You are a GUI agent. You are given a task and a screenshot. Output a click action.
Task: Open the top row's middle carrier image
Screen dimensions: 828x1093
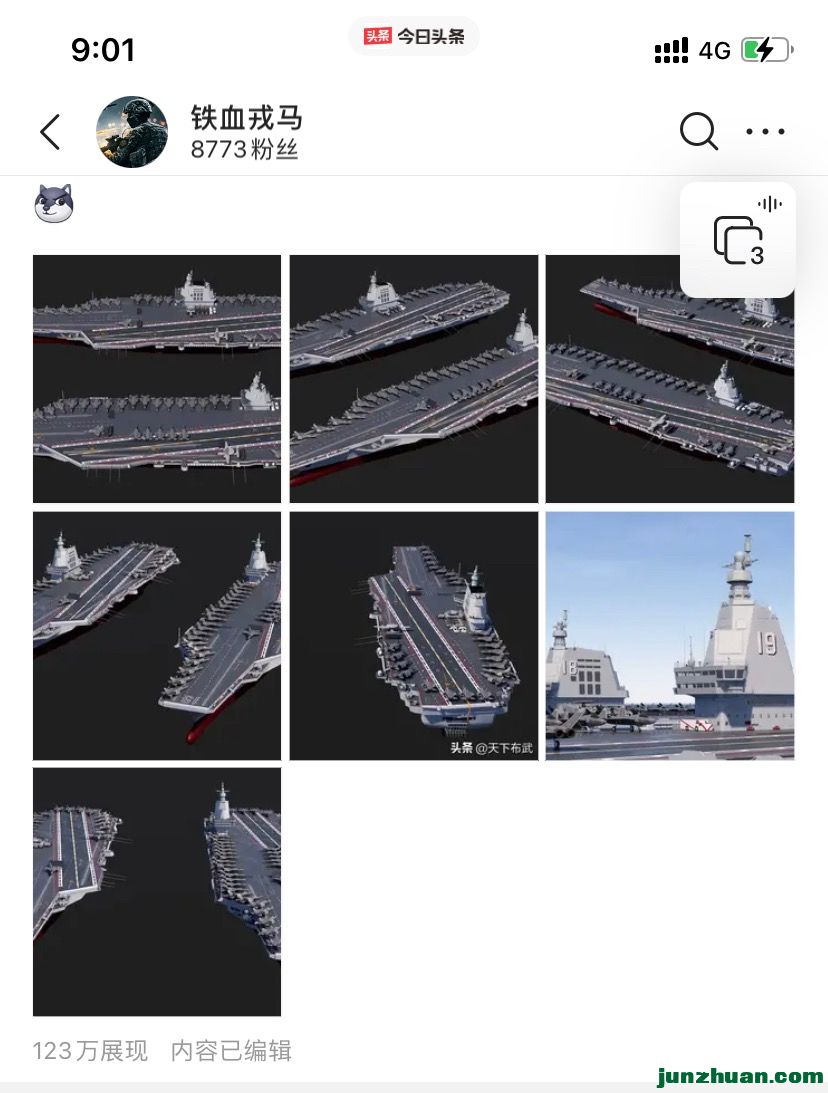tap(414, 379)
